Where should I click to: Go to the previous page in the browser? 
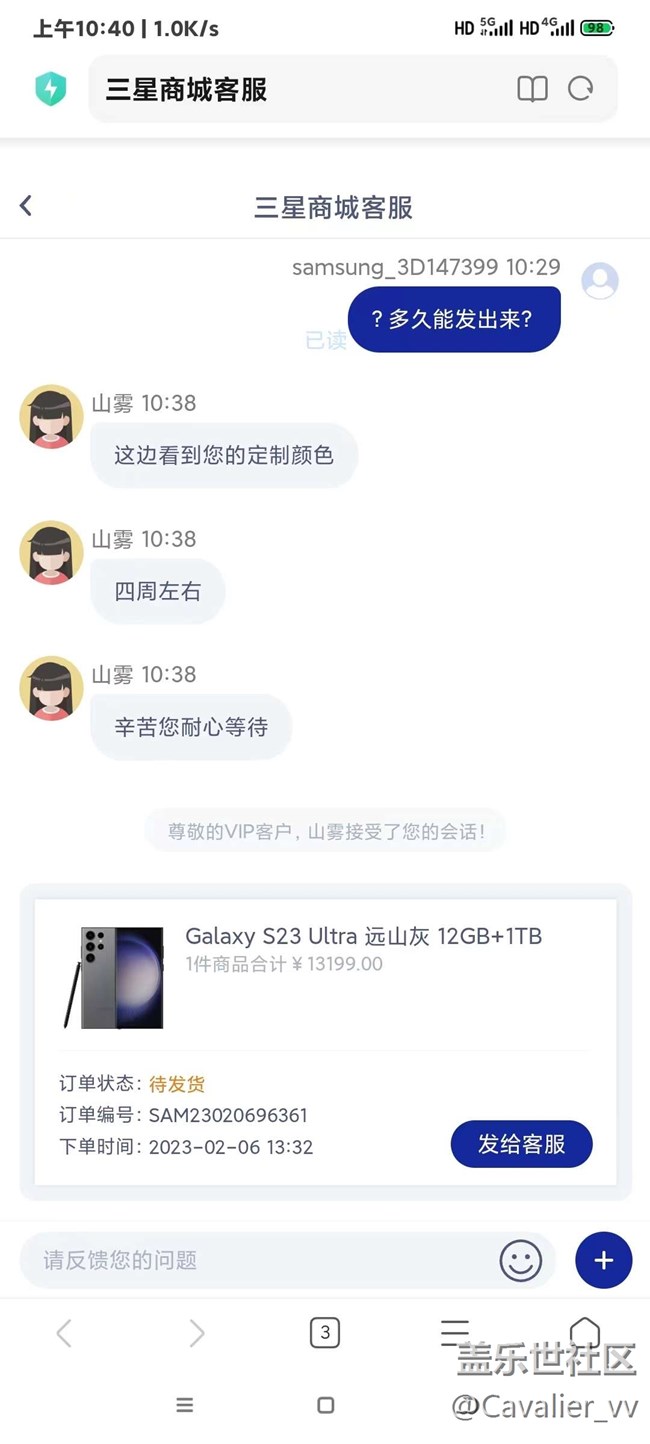pyautogui.click(x=64, y=1333)
